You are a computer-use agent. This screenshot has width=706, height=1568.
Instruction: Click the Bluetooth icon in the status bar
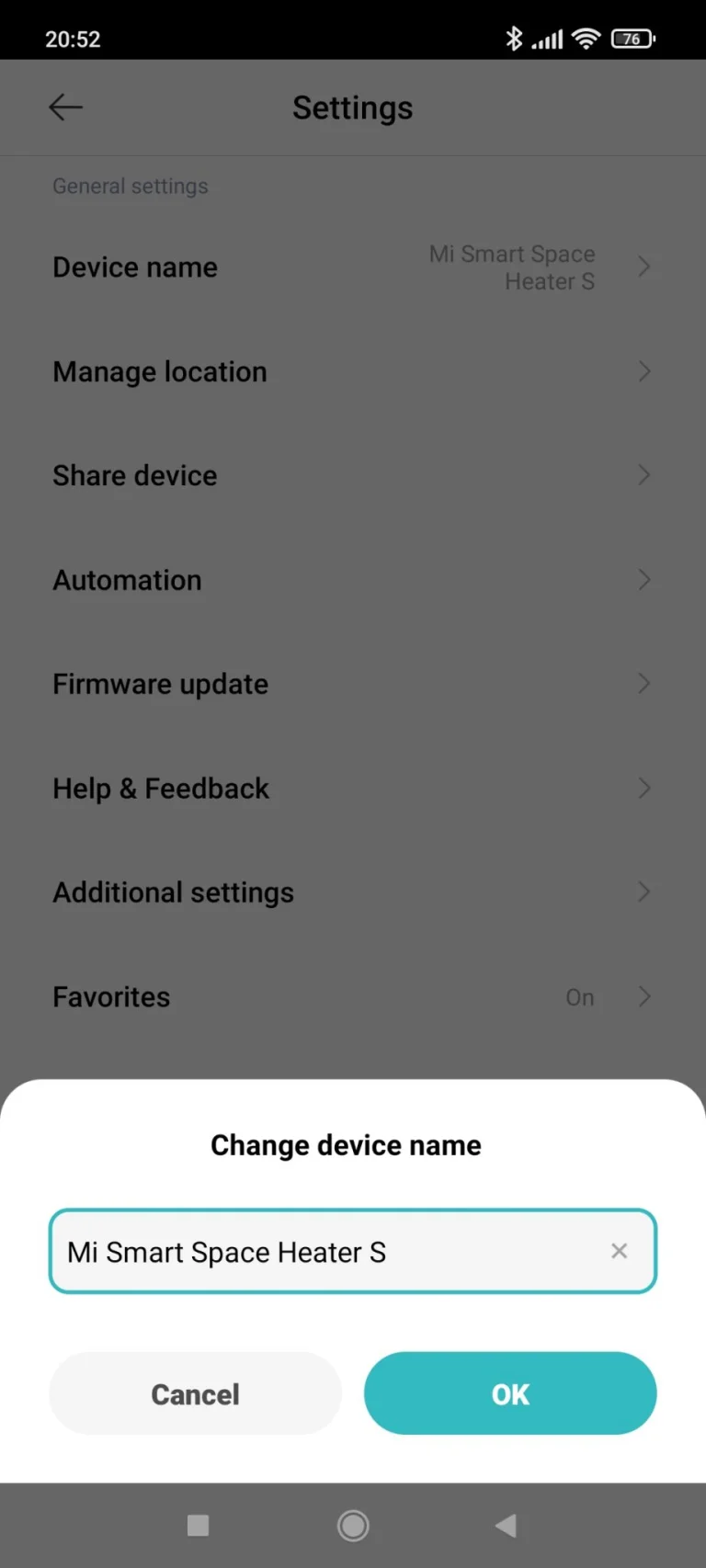coord(514,39)
